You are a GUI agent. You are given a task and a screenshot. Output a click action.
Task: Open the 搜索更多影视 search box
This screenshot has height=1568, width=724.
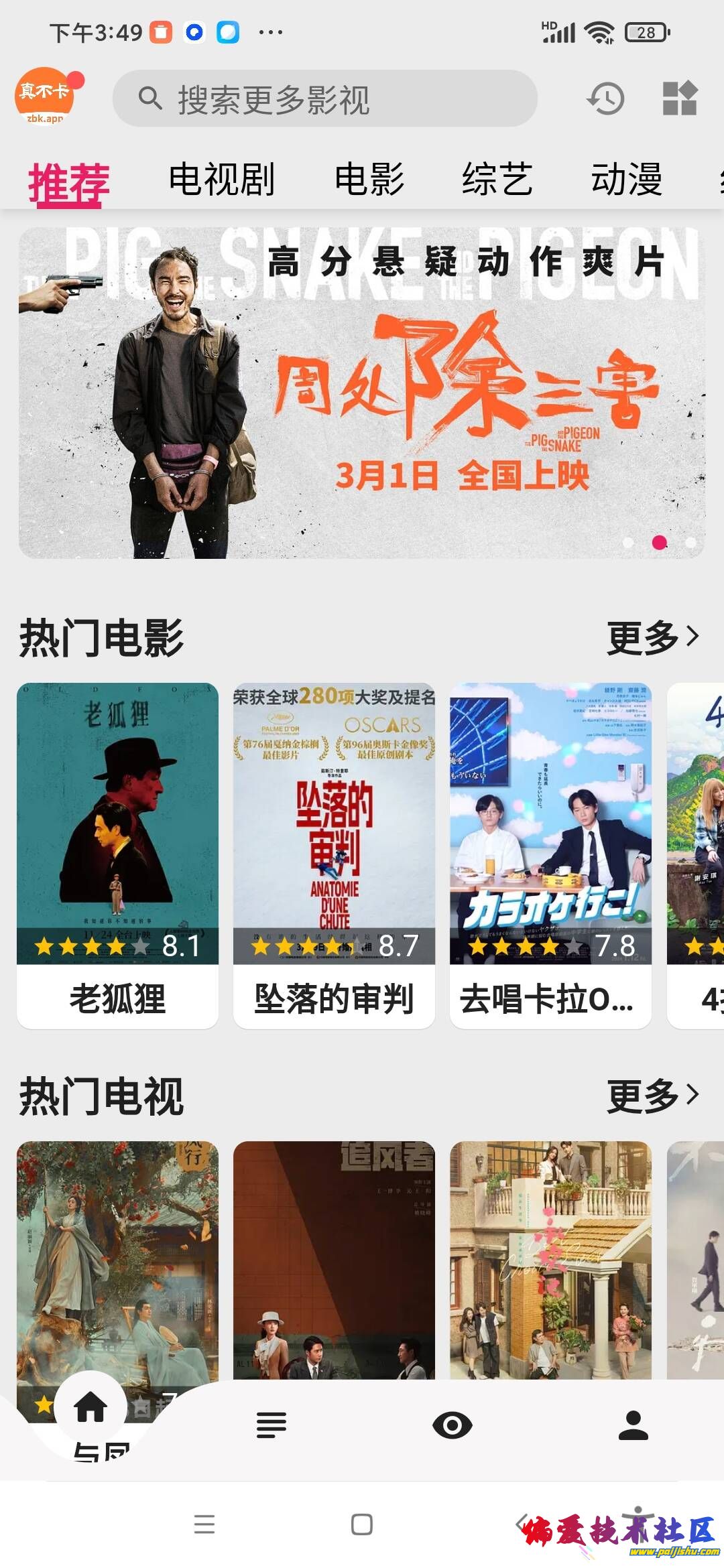click(x=325, y=99)
